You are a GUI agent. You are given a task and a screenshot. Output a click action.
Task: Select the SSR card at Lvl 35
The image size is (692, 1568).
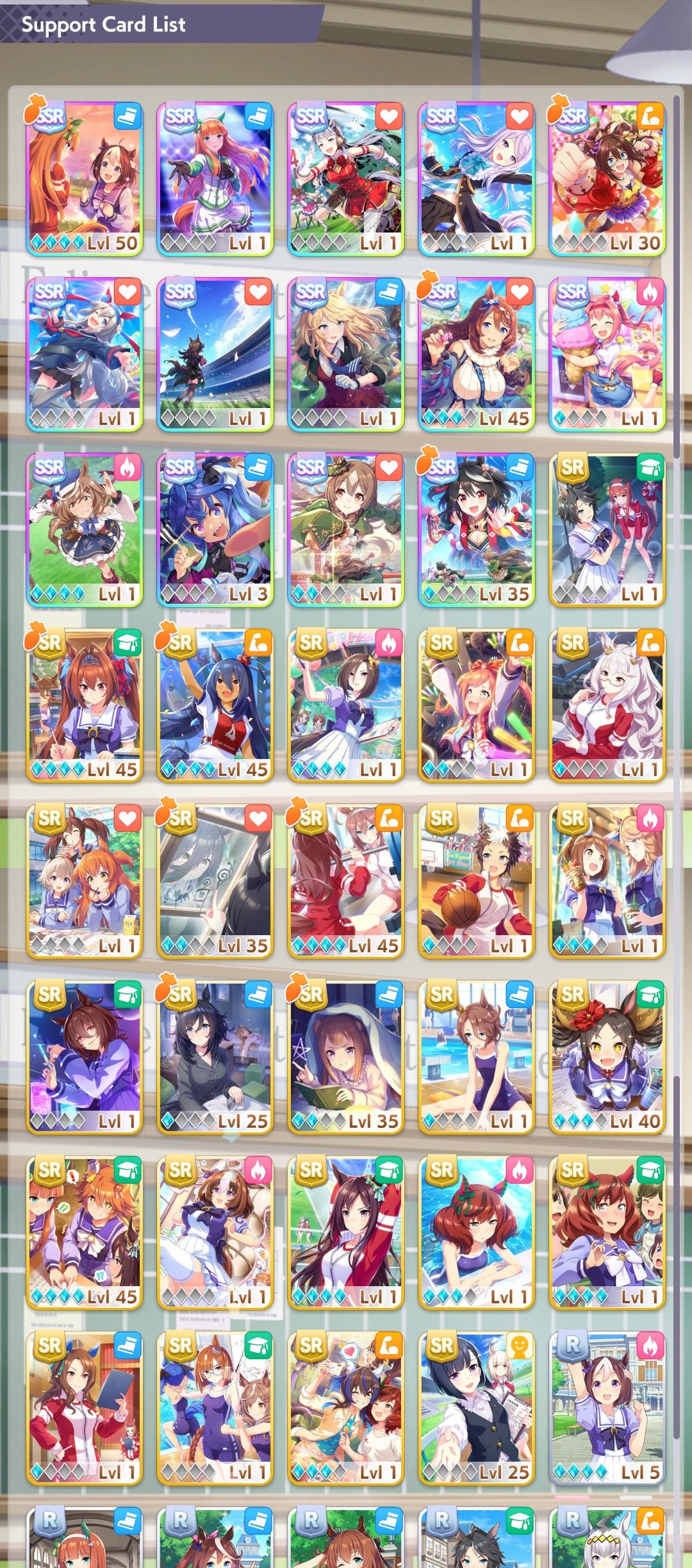point(476,529)
